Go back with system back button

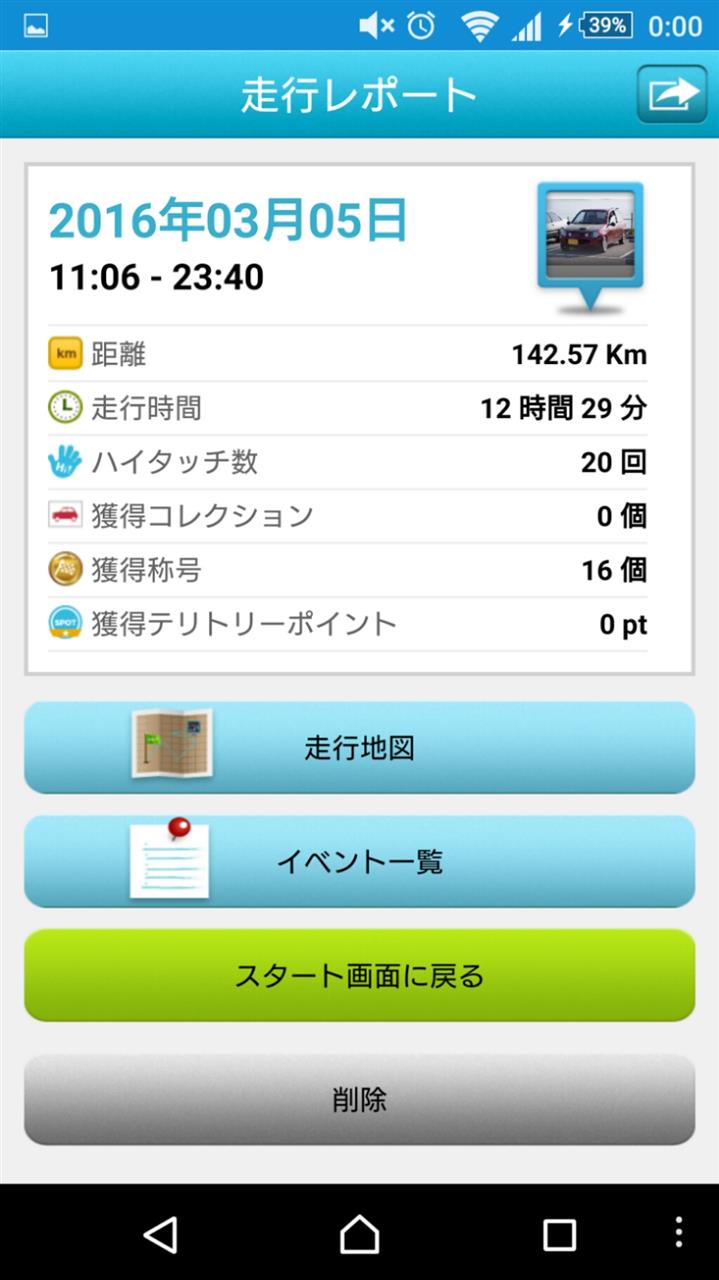pos(160,1234)
